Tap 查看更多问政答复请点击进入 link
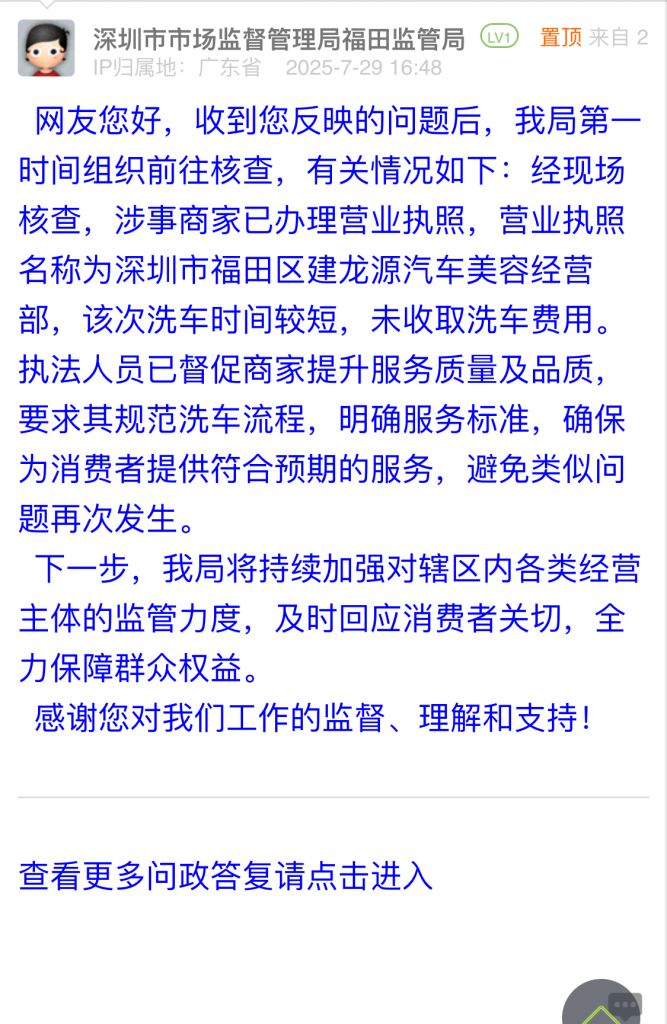667x1024 pixels. point(226,876)
